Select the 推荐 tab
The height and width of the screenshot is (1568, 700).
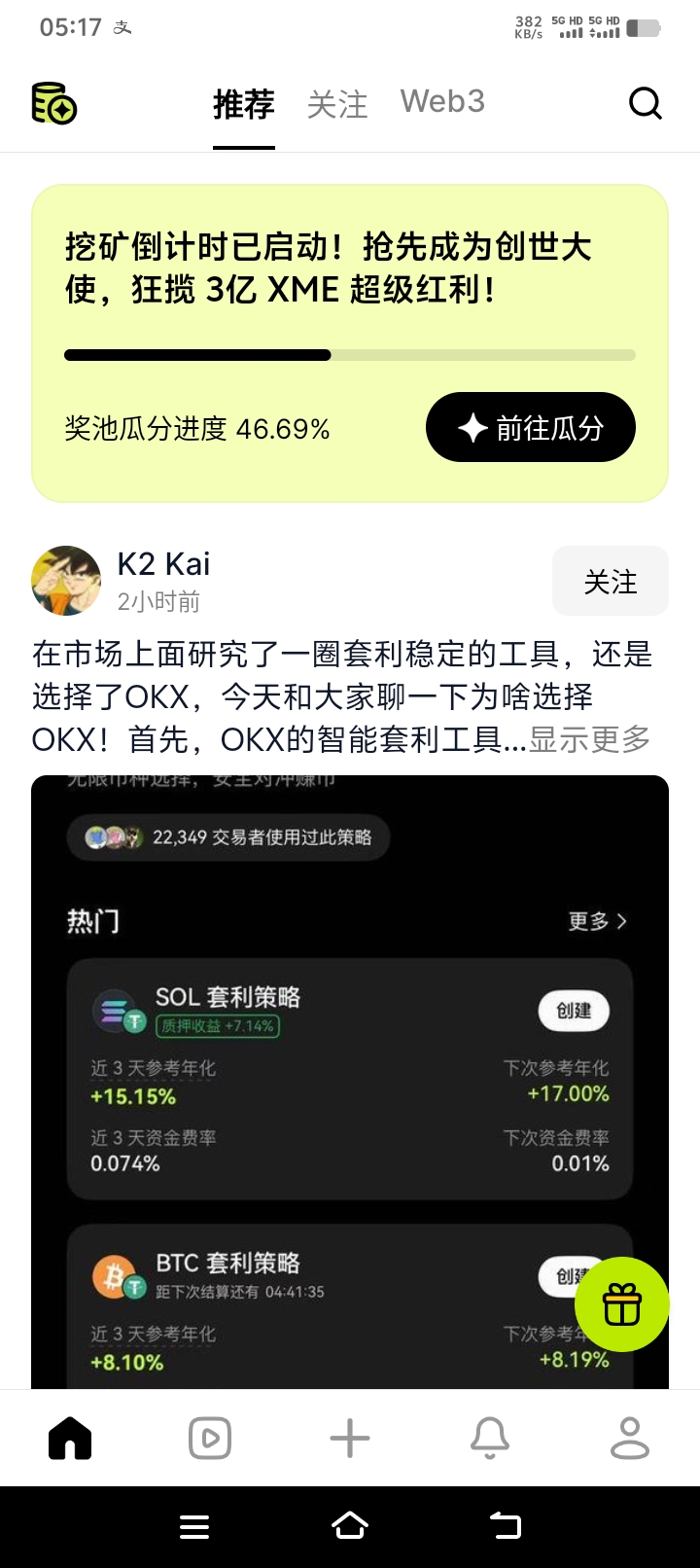(x=244, y=104)
